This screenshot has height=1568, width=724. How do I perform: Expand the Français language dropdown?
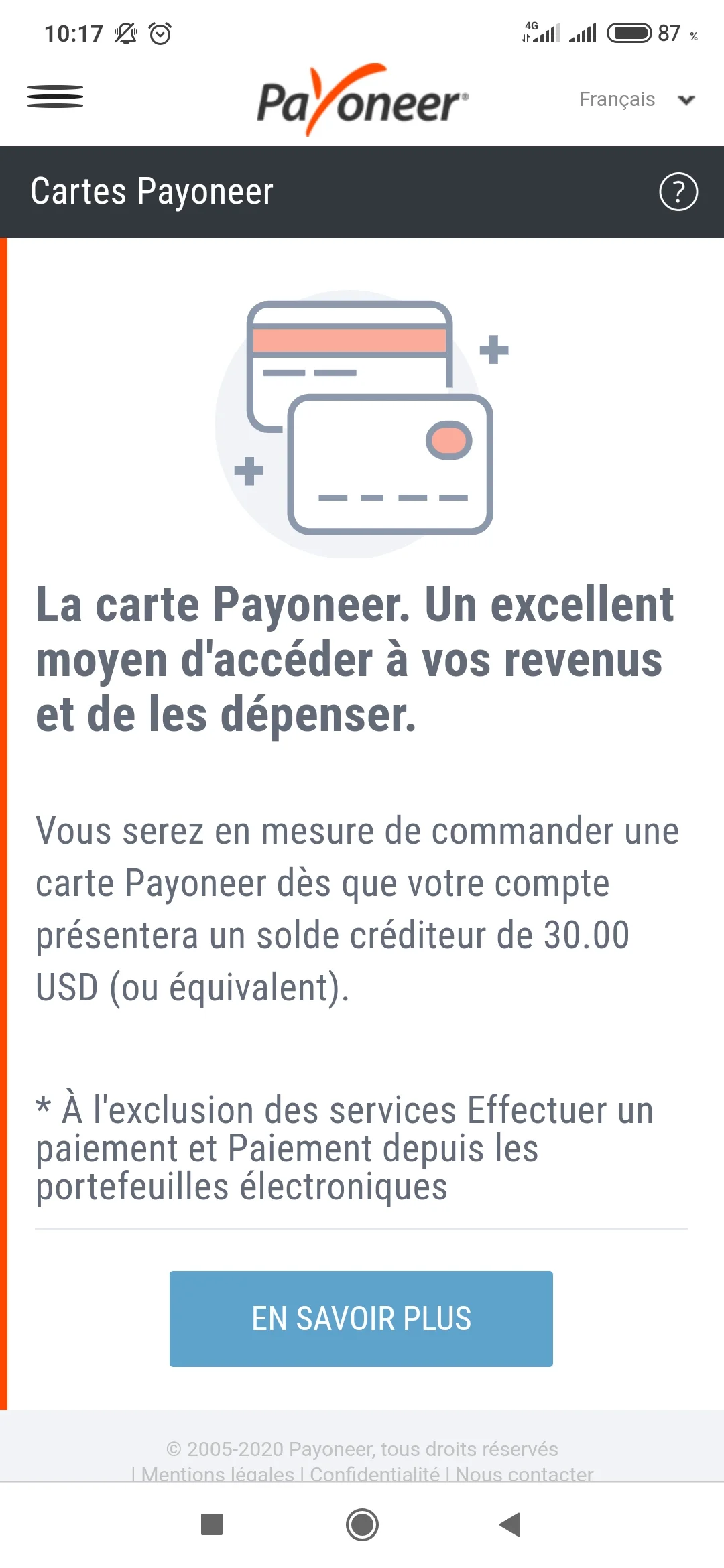(x=636, y=100)
